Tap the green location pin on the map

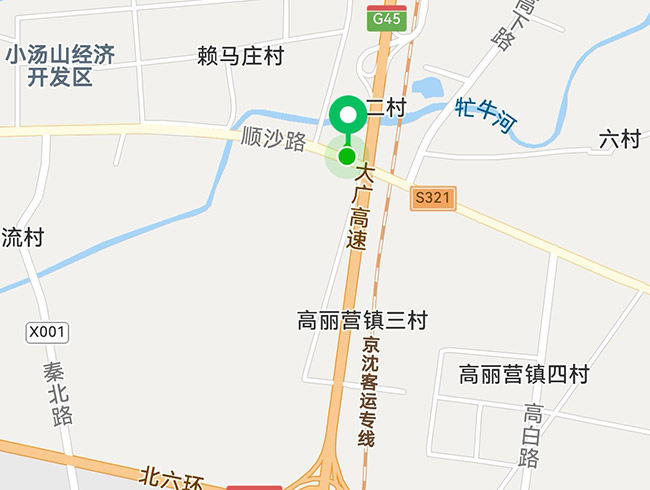(348, 118)
